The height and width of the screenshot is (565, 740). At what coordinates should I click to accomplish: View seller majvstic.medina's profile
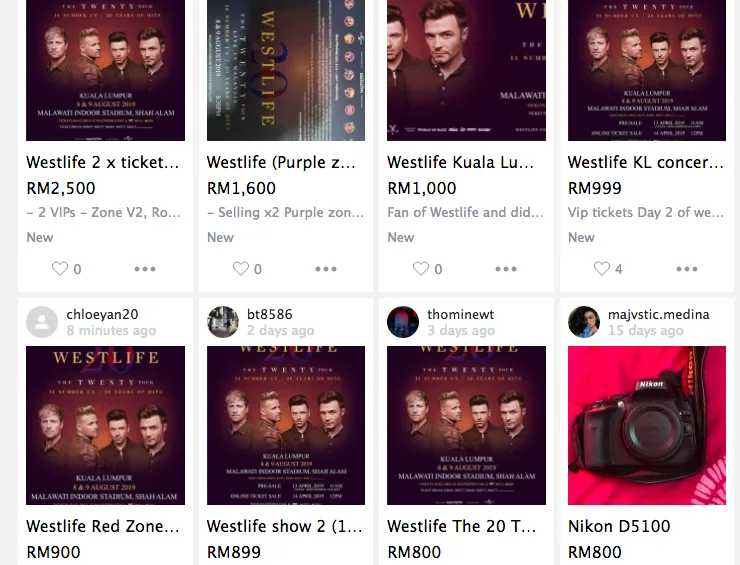[x=658, y=314]
